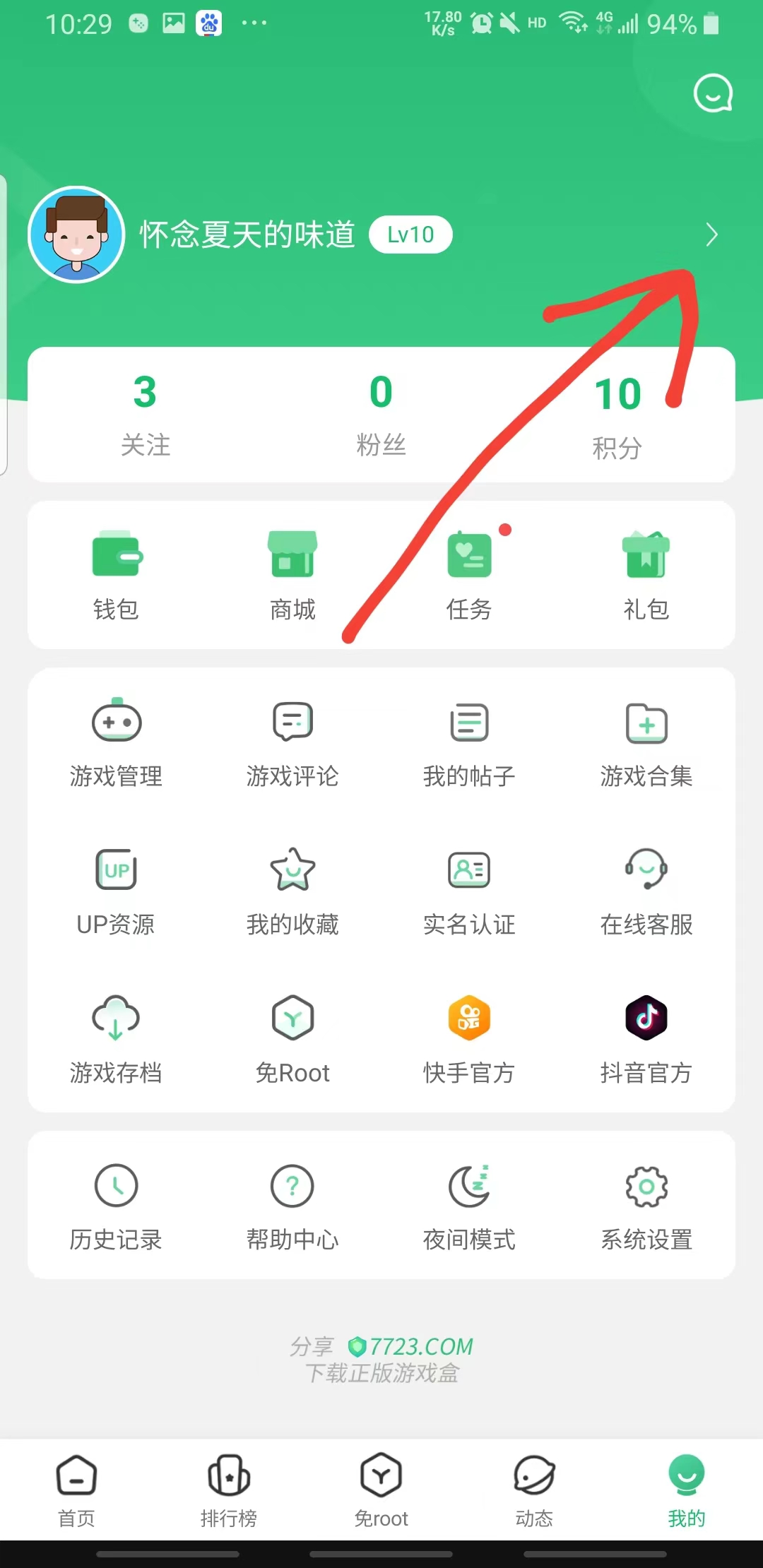Open 实名认证 (Real-name Verification)
Image resolution: width=763 pixels, height=1568 pixels.
click(x=470, y=890)
